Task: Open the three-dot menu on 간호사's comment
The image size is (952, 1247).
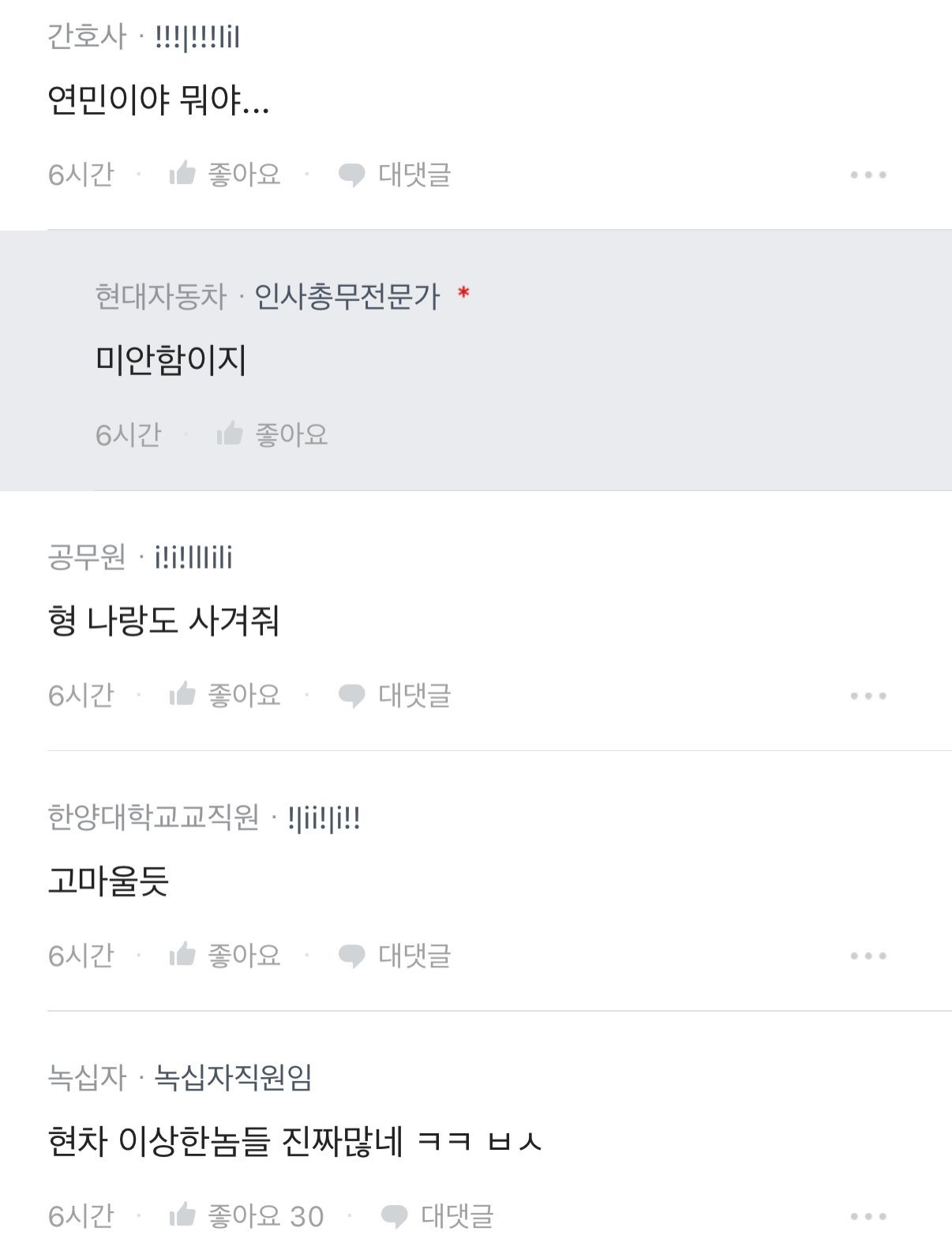Action: (868, 175)
